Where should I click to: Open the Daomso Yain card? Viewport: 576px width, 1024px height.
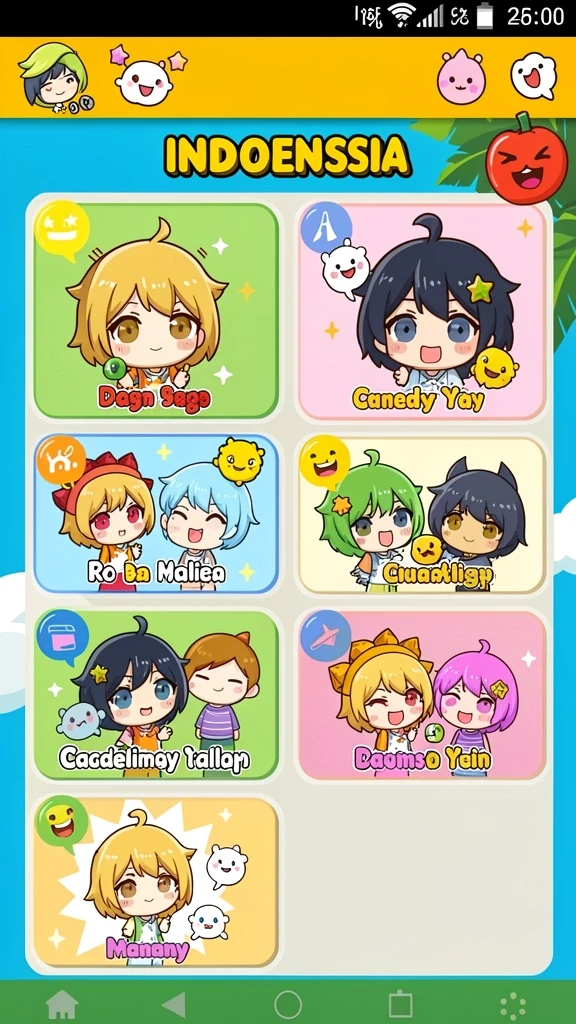click(422, 695)
